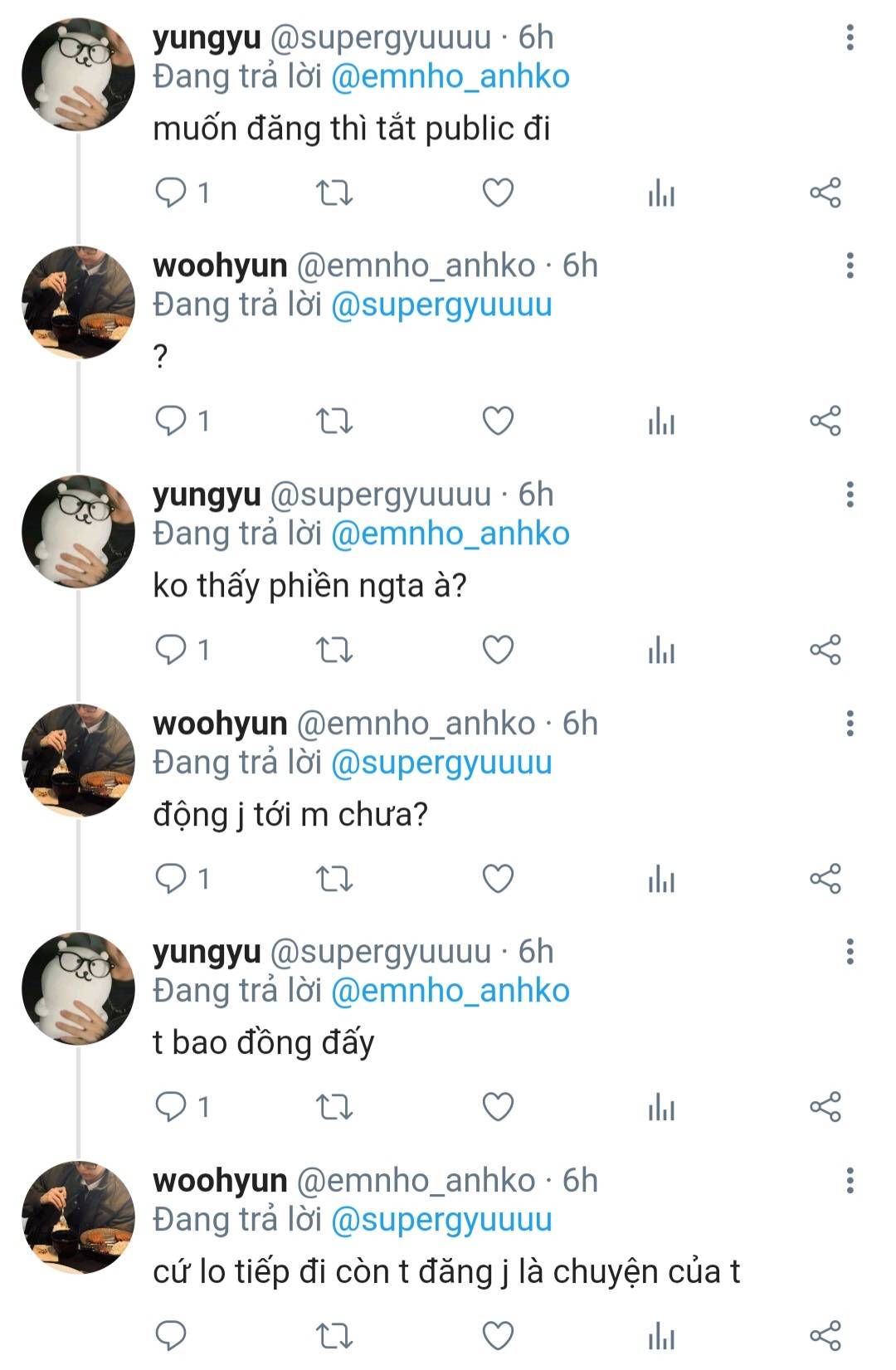Share the tweet "muốn đăng thì tắt public đi"
The image size is (896, 1370).
[825, 193]
